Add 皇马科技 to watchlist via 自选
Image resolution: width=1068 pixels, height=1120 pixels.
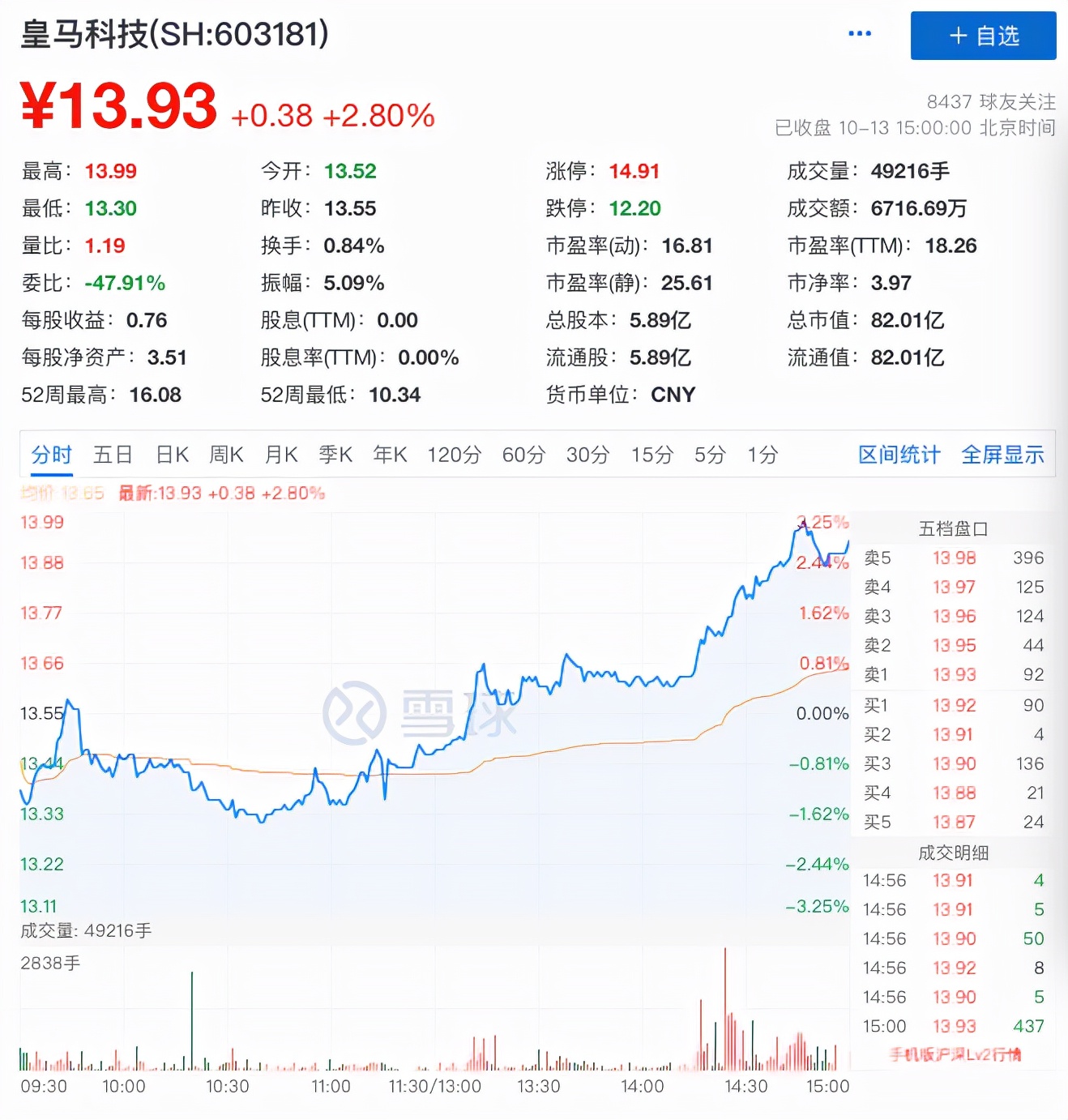pos(983,36)
